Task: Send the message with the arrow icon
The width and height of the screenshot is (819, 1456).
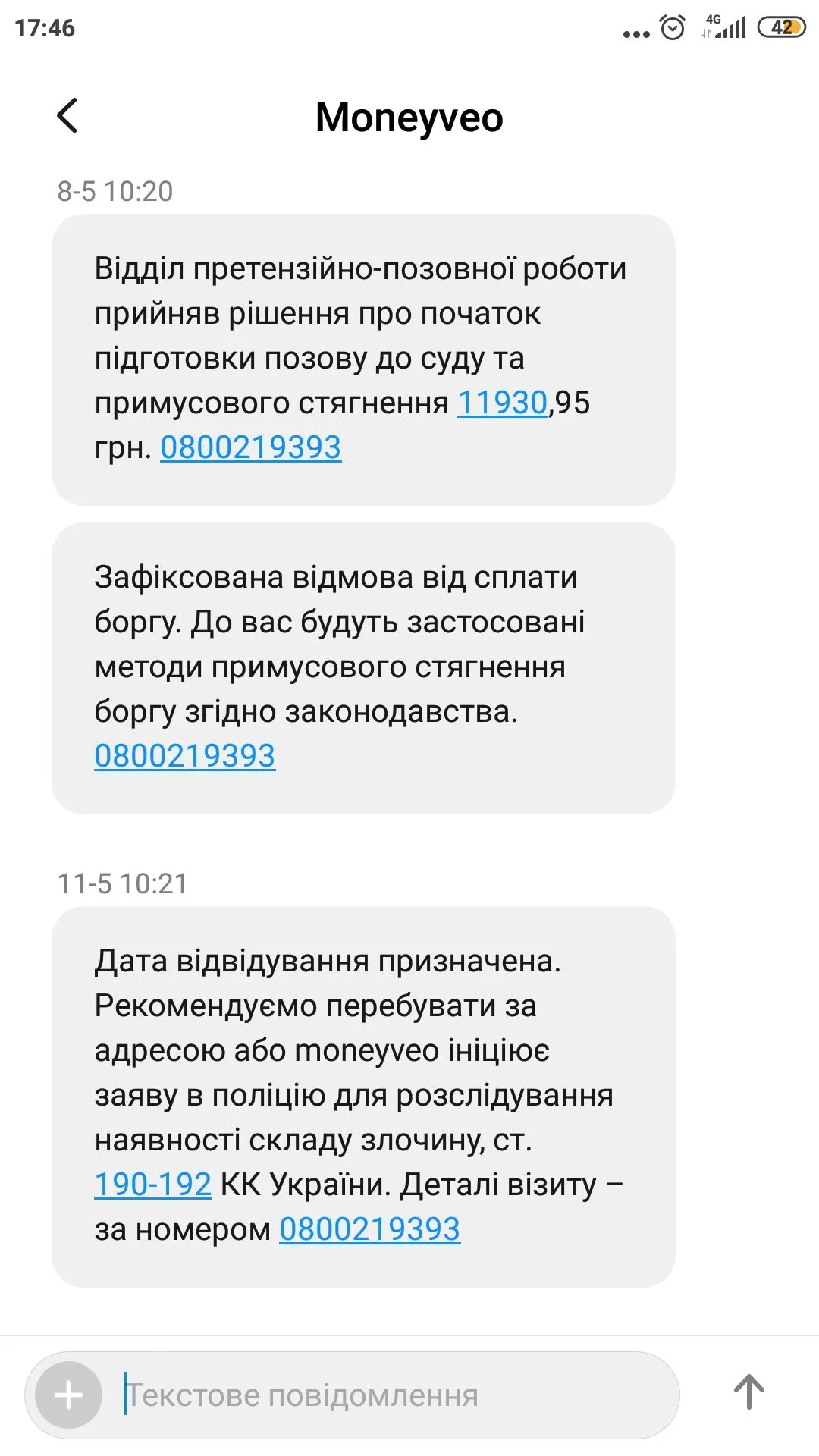Action: point(748,1392)
